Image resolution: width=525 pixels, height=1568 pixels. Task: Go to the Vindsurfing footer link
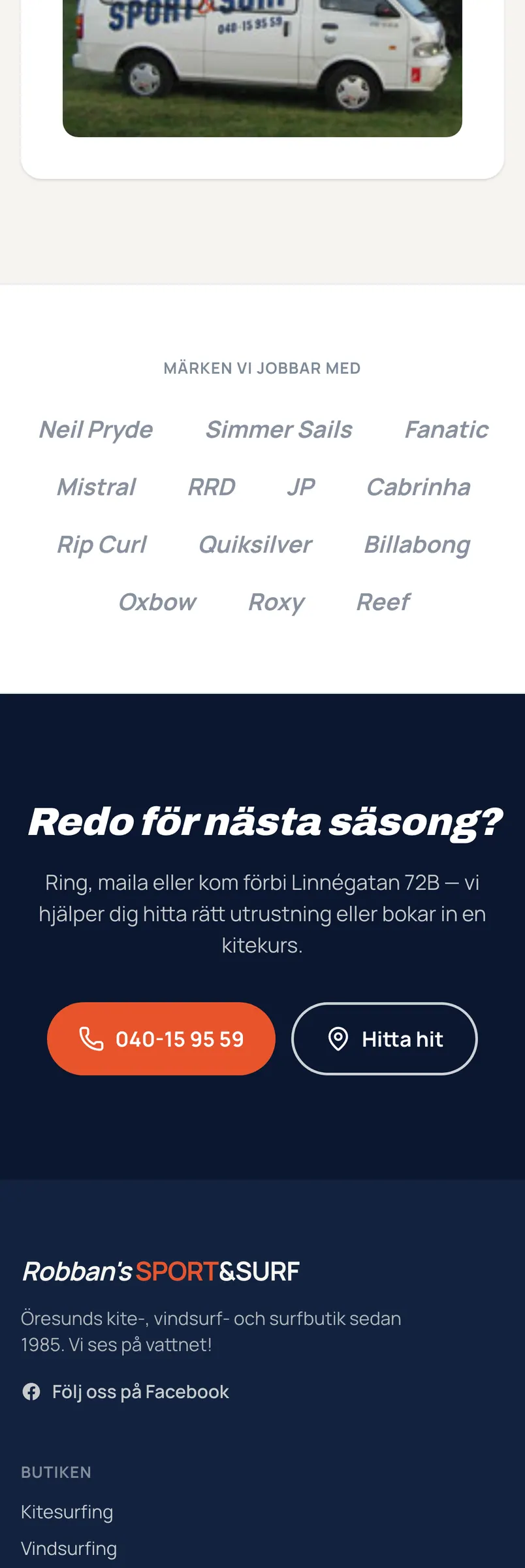(x=69, y=1548)
